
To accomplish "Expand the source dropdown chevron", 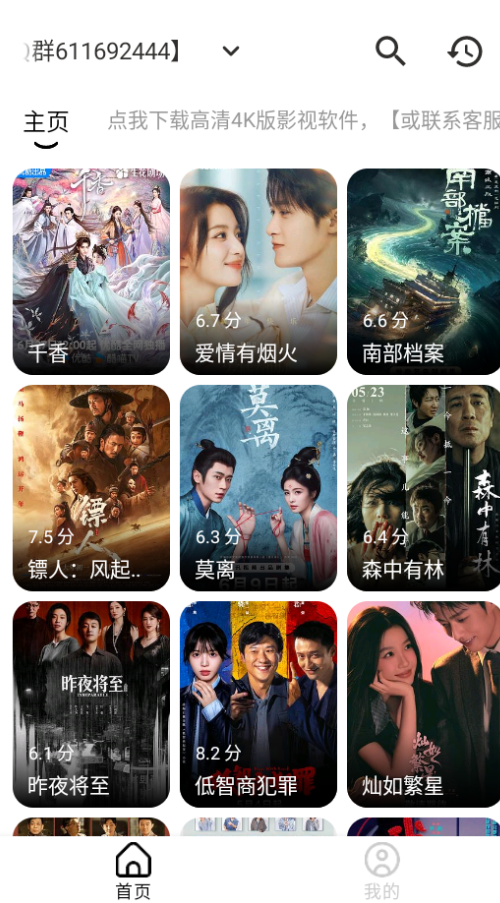I will 230,51.
